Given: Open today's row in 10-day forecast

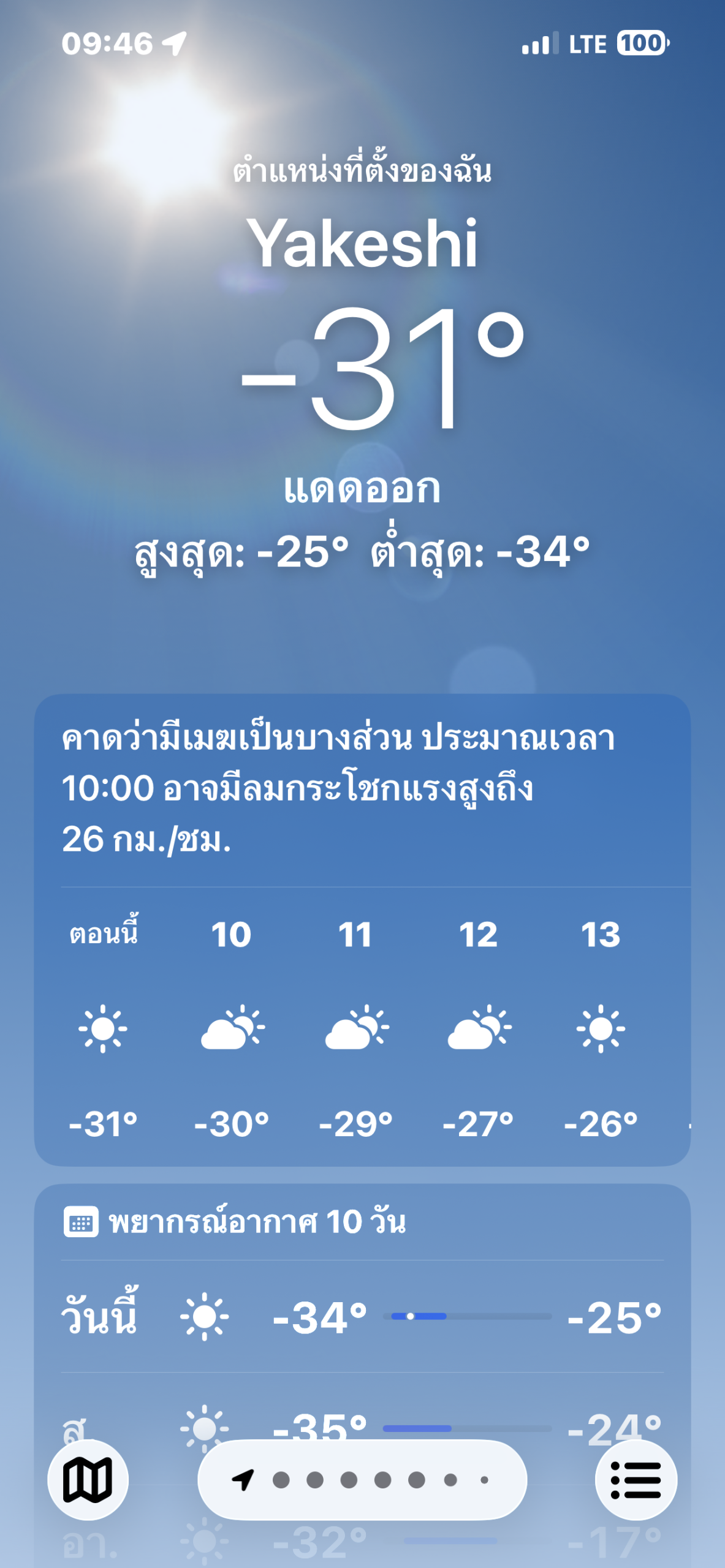Looking at the screenshot, I should (x=362, y=1316).
